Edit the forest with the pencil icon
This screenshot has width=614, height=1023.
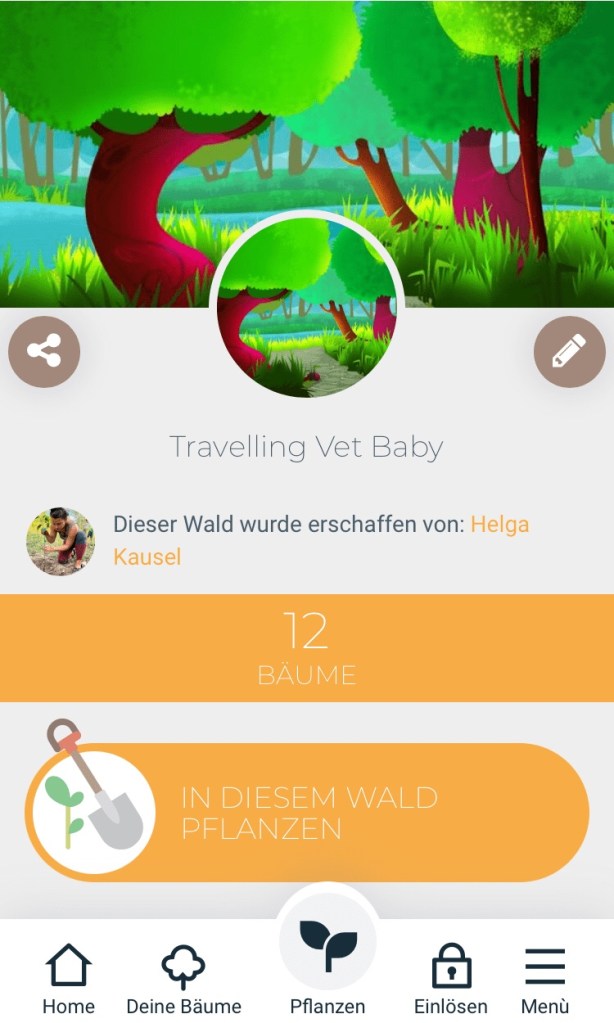pyautogui.click(x=569, y=351)
